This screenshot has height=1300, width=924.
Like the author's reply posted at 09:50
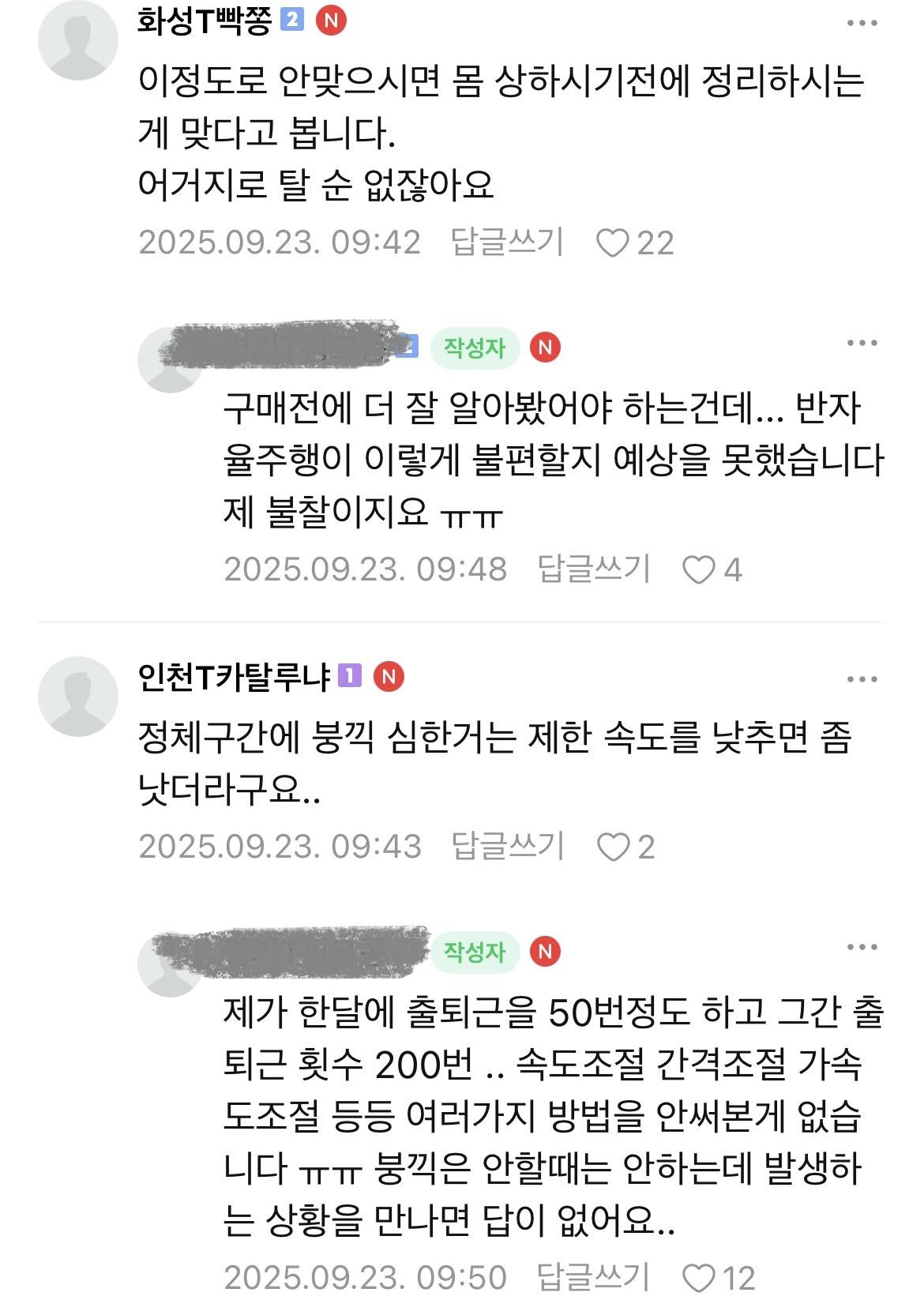[699, 1277]
